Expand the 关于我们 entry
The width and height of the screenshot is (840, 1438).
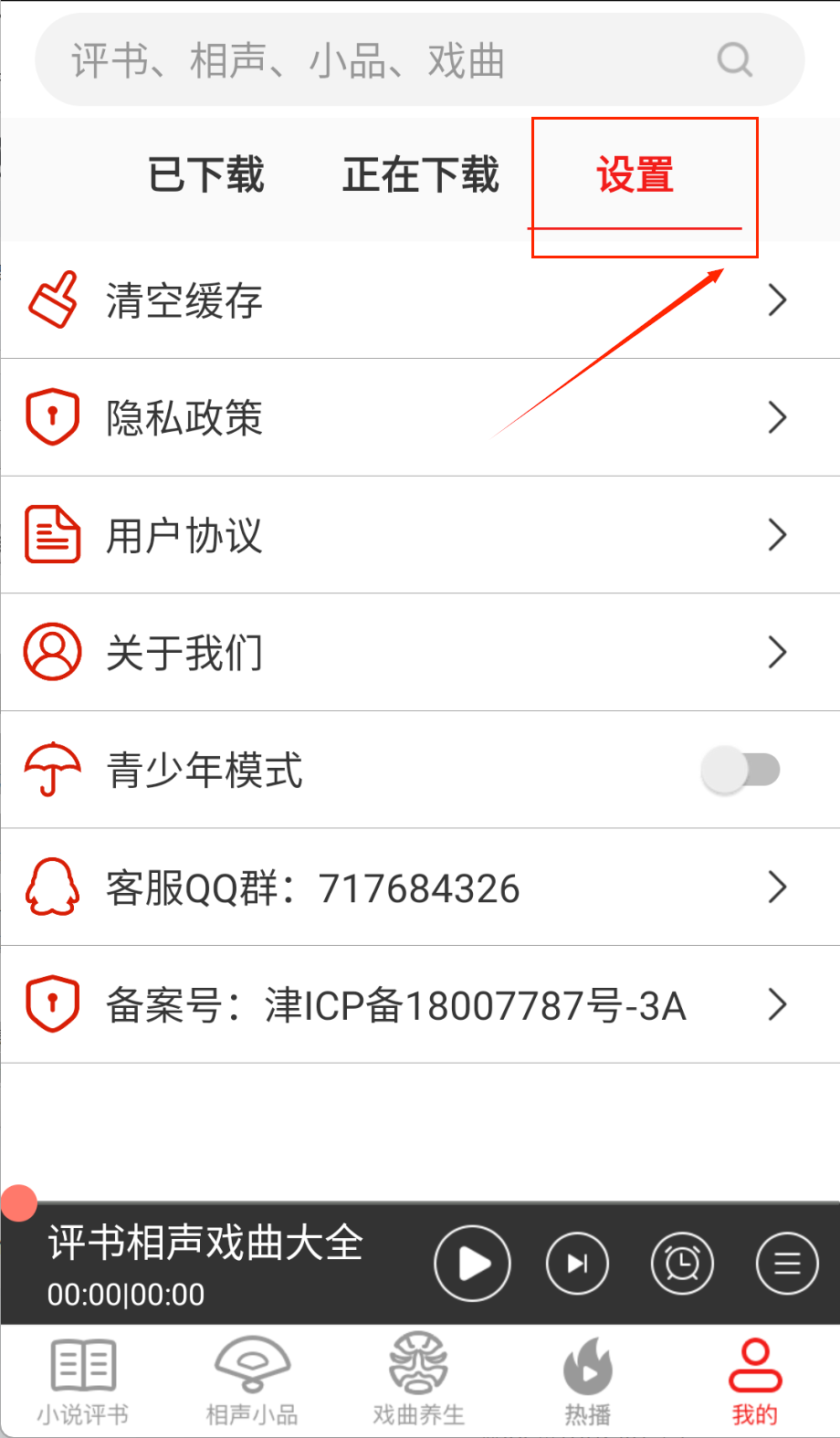(x=777, y=652)
